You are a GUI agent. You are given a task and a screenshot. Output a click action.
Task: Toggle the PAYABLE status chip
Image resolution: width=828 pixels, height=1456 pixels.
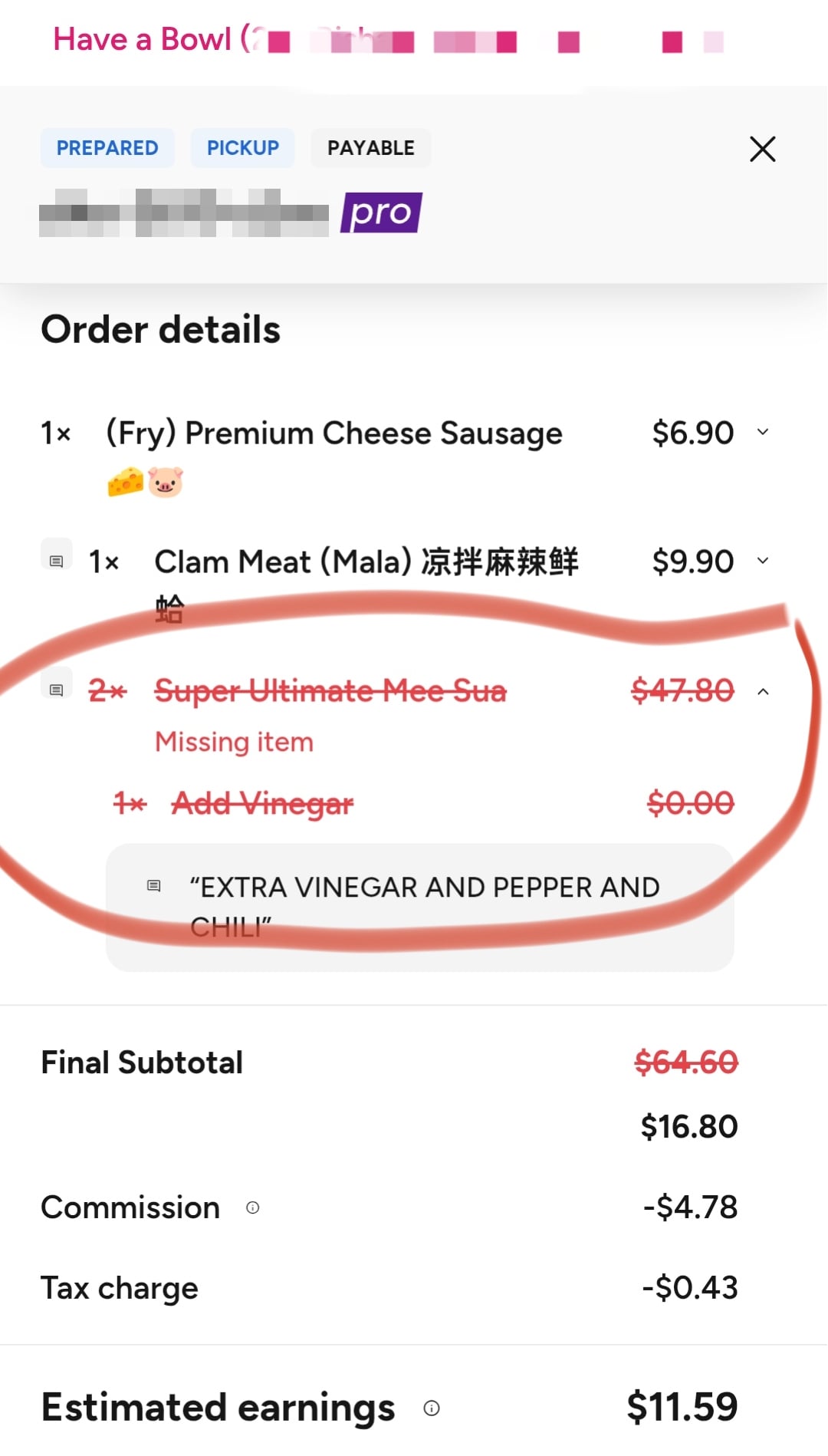[x=370, y=147]
